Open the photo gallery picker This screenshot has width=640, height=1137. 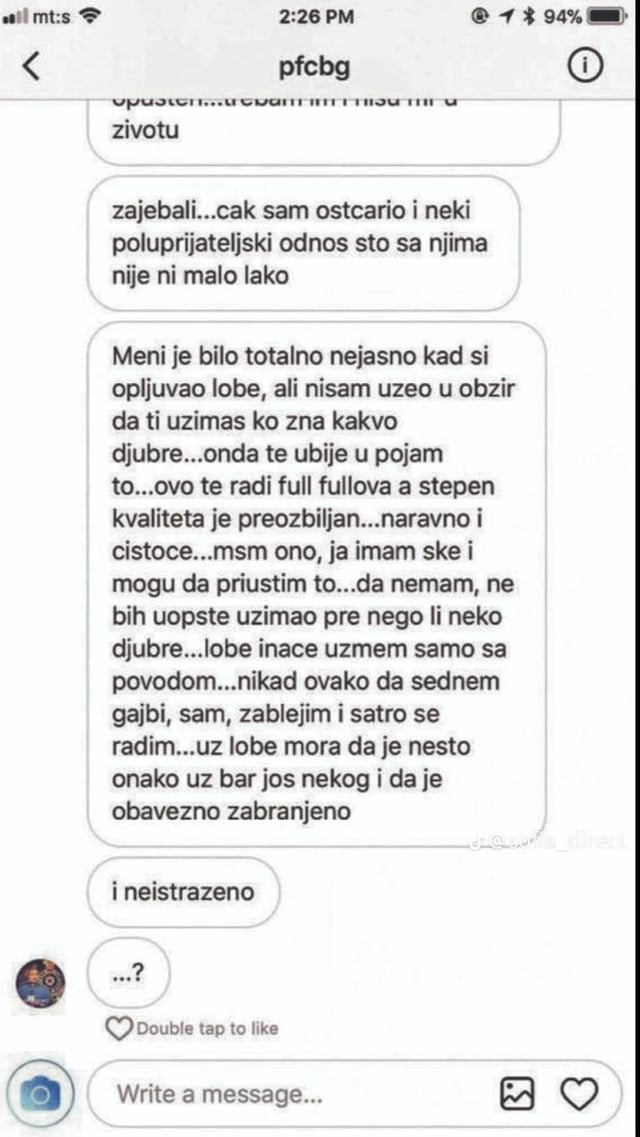pos(517,1094)
